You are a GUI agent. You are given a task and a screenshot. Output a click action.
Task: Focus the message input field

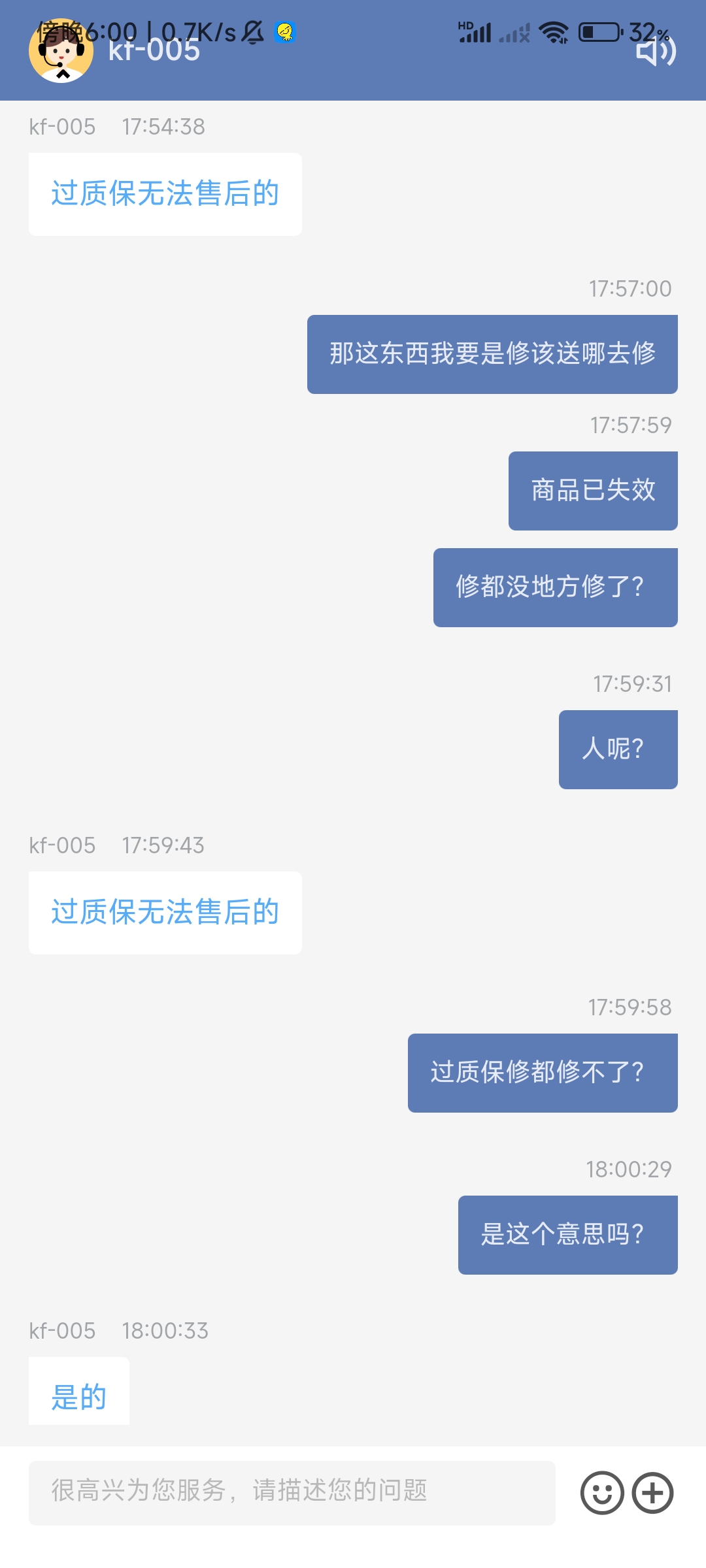coord(292,1492)
